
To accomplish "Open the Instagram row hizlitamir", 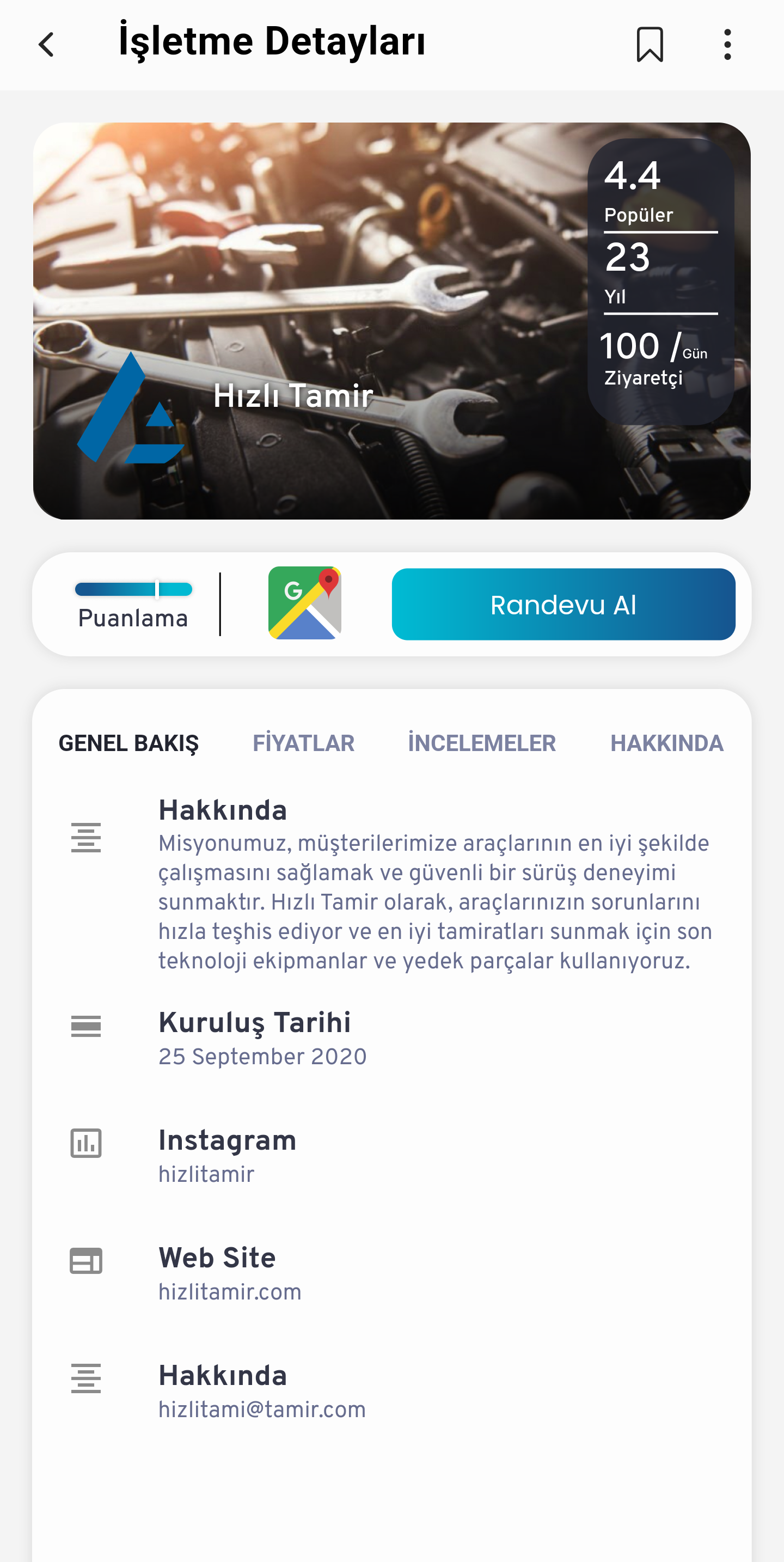I will [391, 1156].
